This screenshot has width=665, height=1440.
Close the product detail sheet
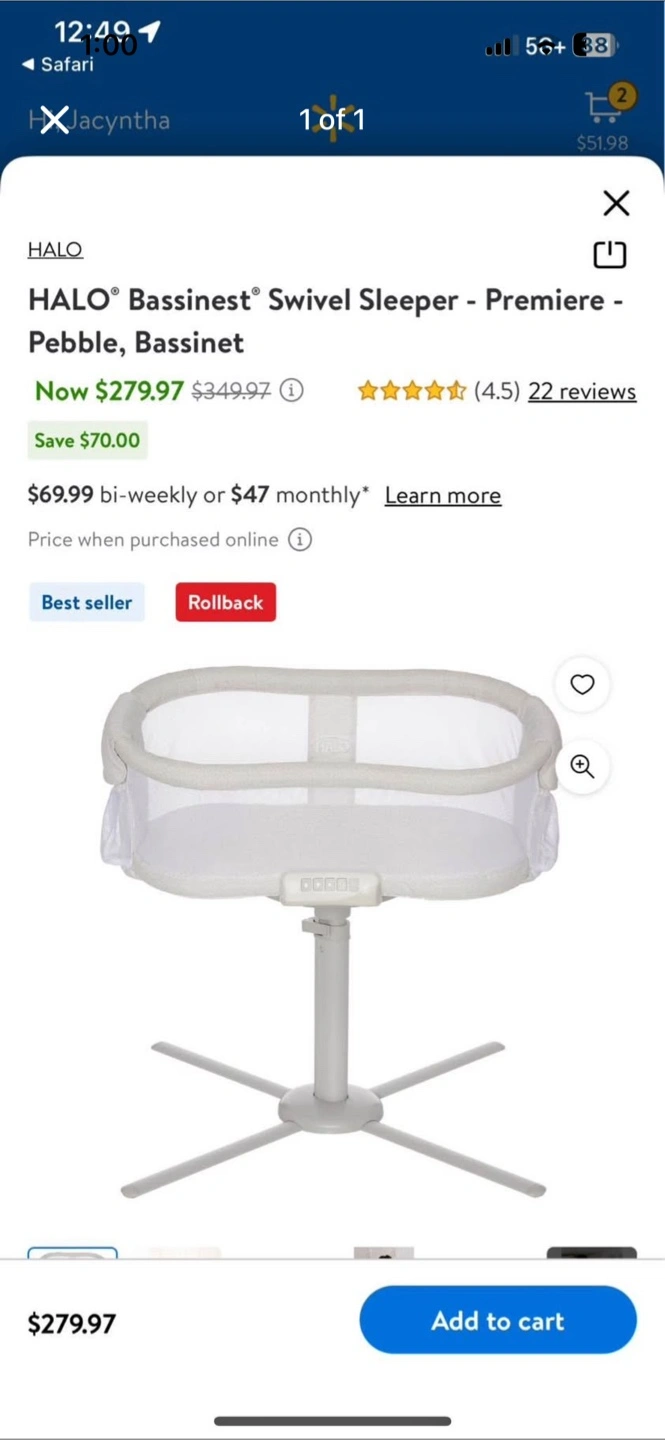616,203
